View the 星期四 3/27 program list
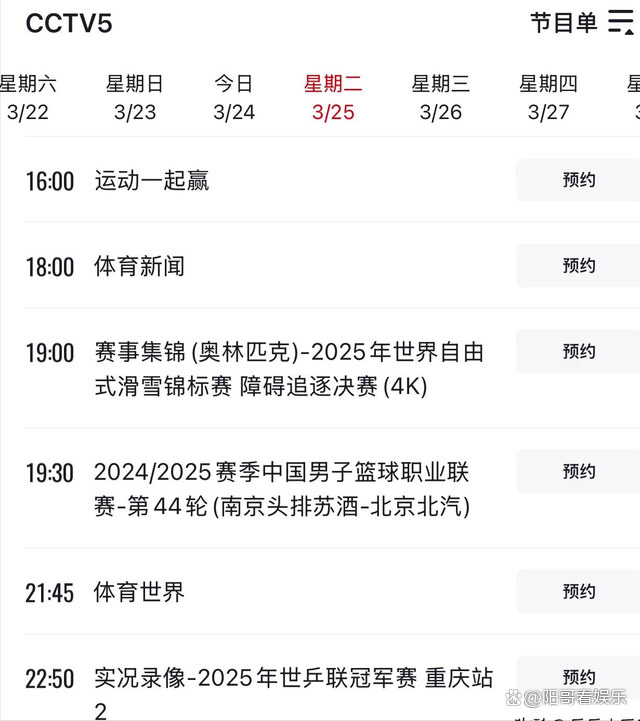Viewport: 640px width, 721px height. pyautogui.click(x=548, y=98)
